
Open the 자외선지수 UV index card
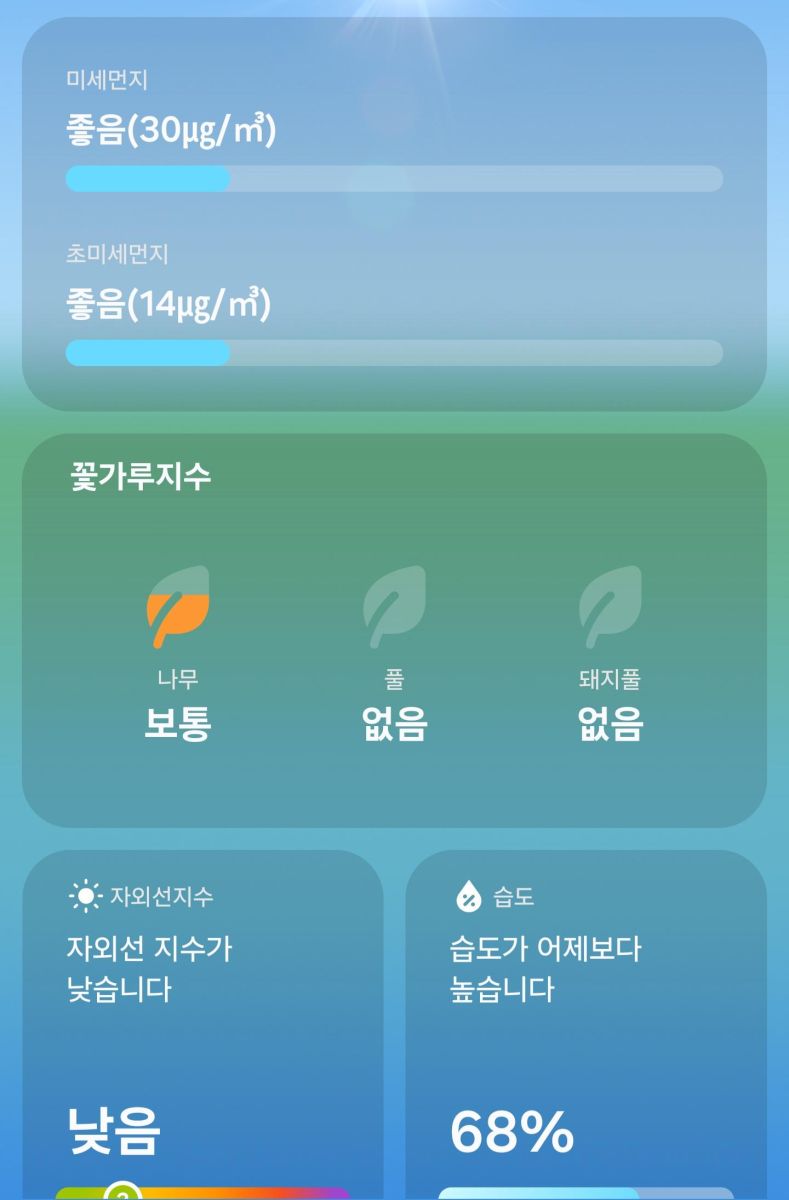click(x=203, y=1020)
